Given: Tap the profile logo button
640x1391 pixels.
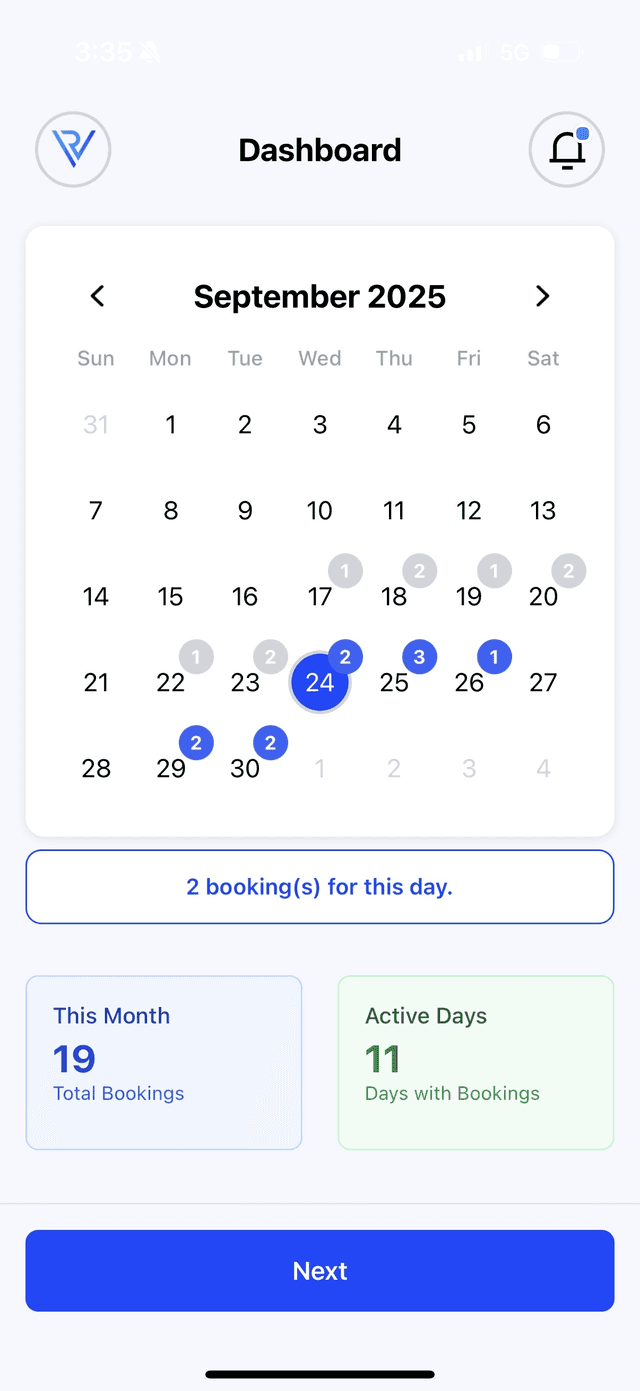Looking at the screenshot, I should [x=73, y=150].
